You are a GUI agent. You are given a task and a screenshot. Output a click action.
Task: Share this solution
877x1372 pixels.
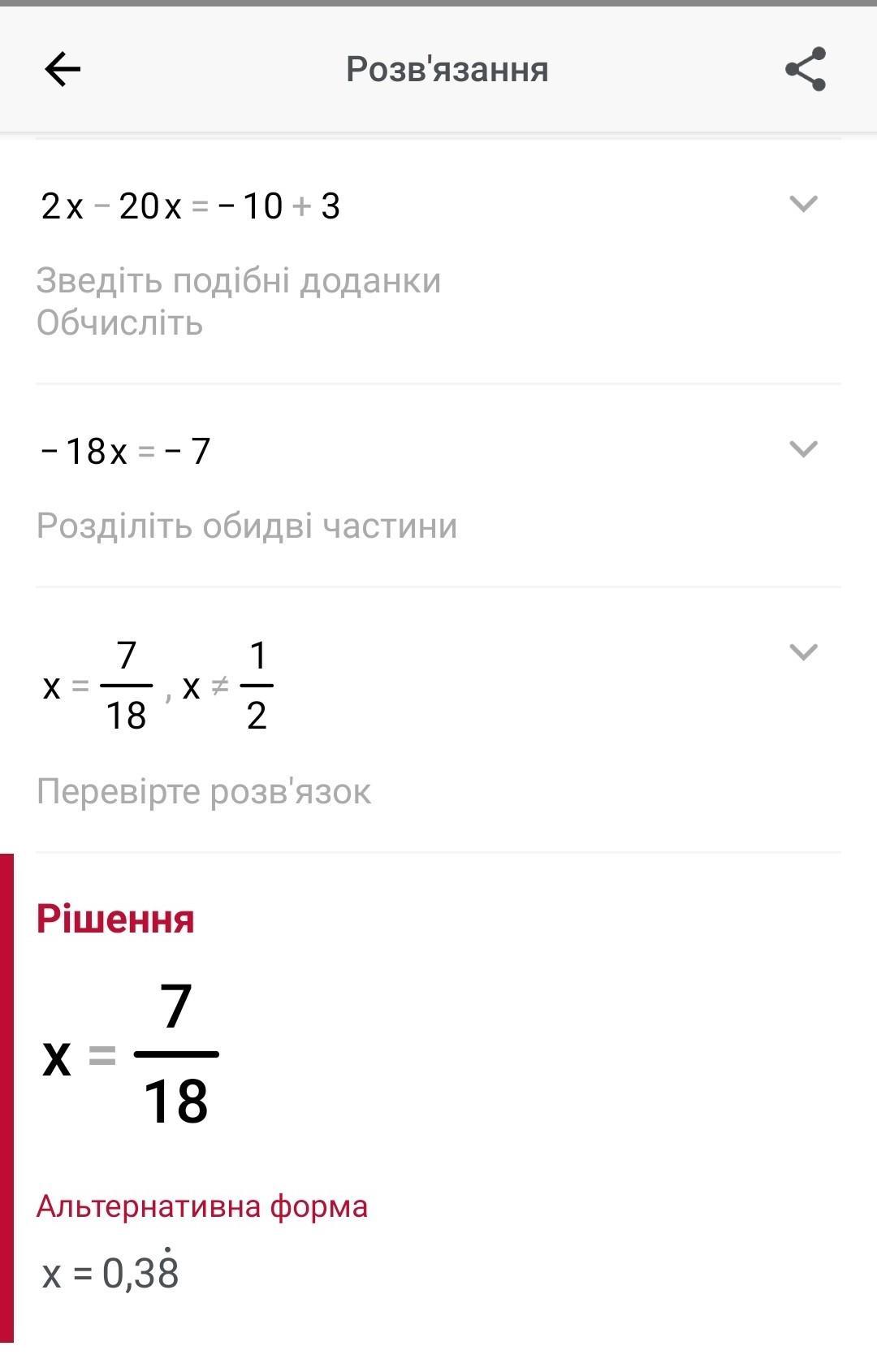[805, 69]
